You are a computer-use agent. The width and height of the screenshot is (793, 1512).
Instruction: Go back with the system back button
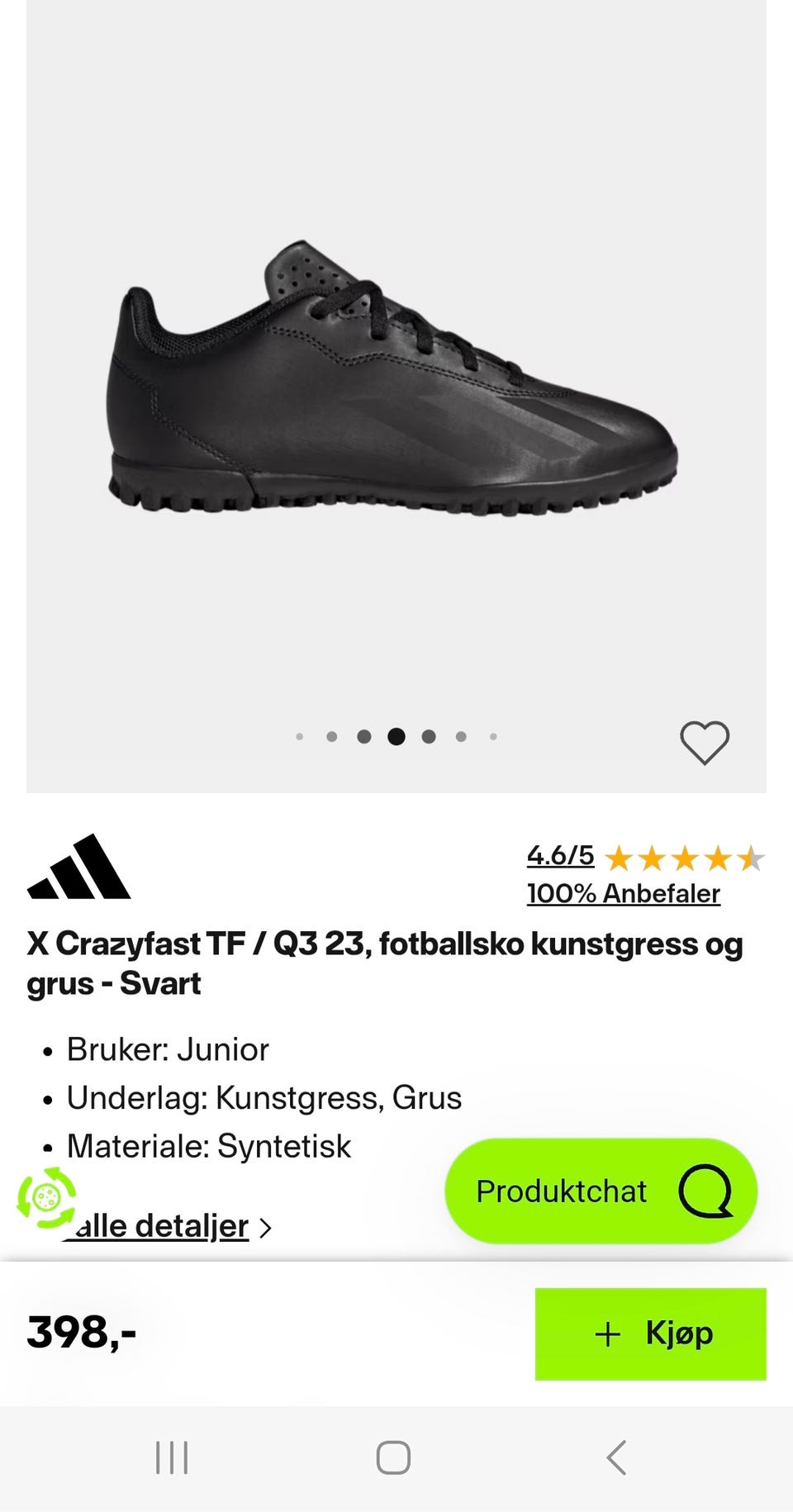click(x=616, y=1457)
